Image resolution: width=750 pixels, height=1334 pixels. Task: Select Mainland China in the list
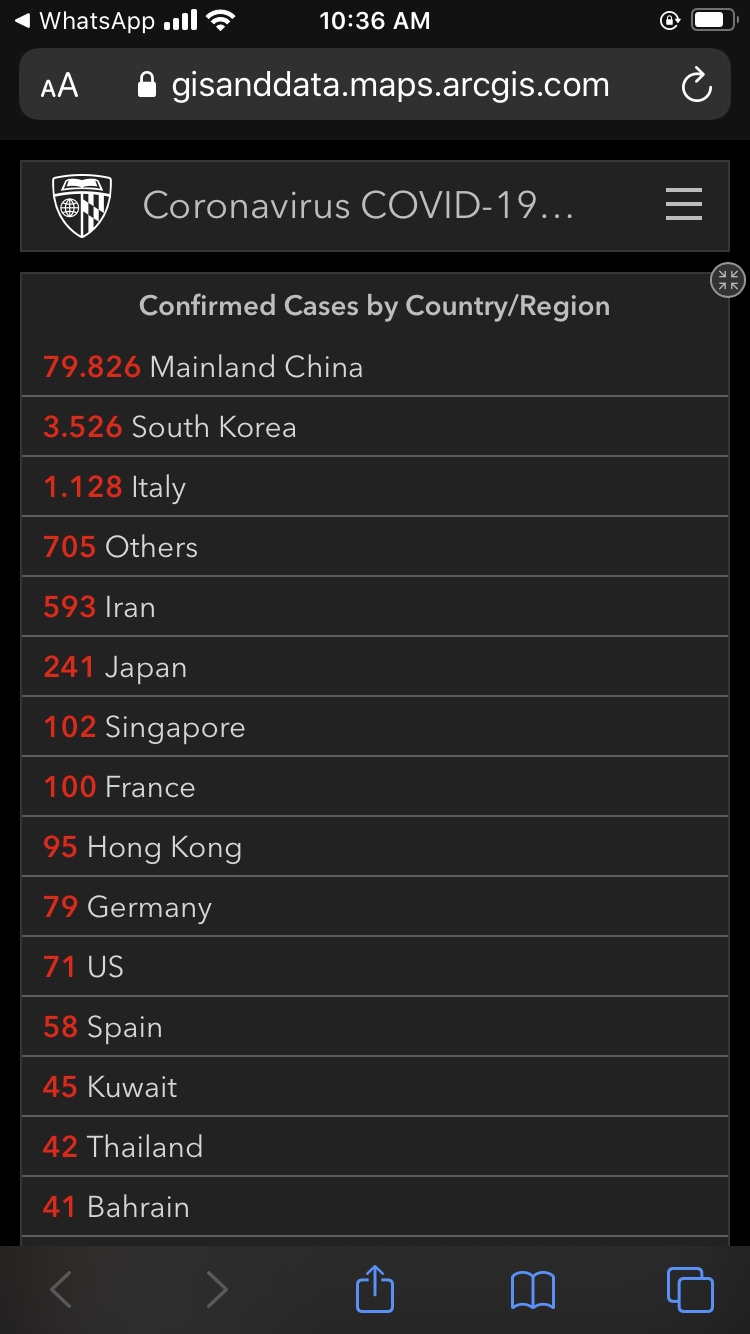pos(374,367)
